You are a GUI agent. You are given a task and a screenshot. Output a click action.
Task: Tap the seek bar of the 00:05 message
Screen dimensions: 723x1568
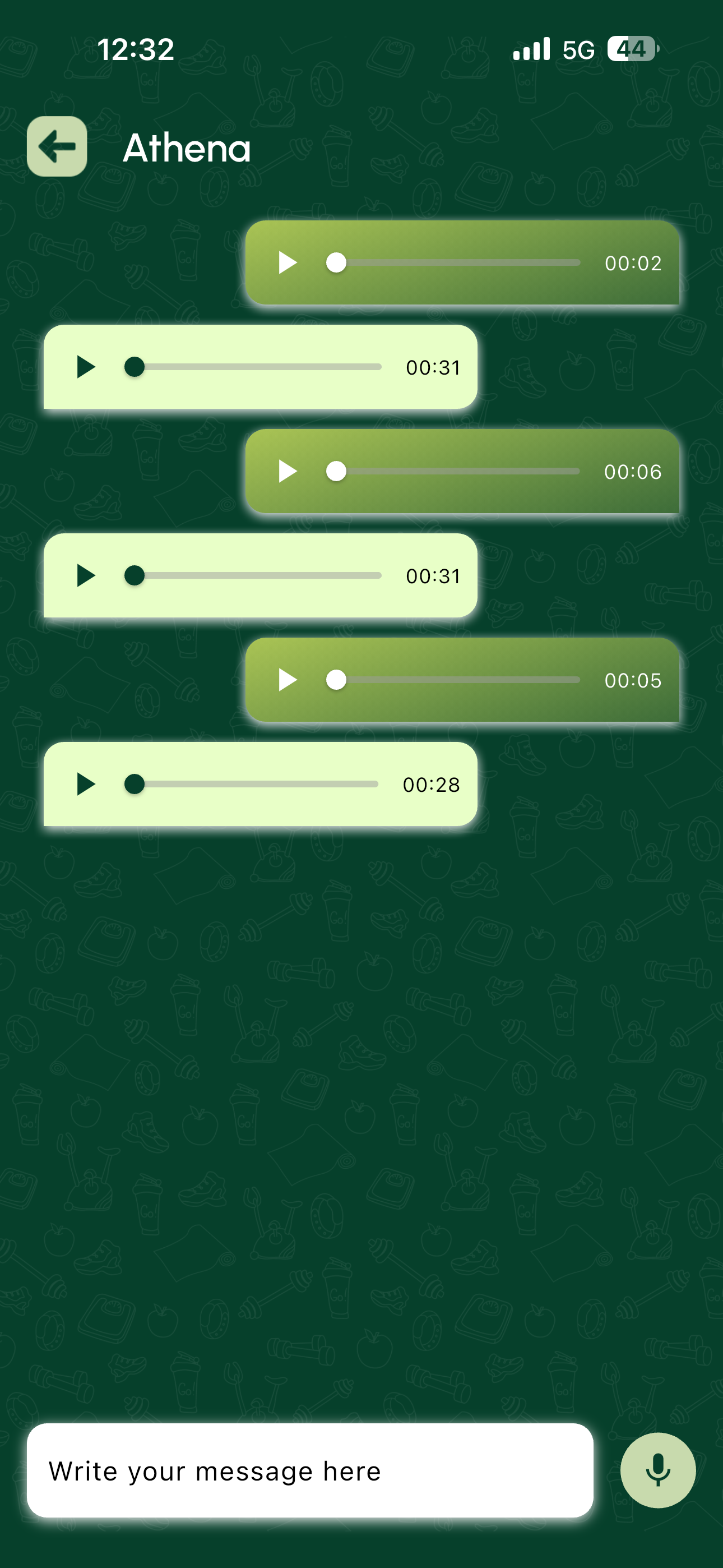click(453, 680)
